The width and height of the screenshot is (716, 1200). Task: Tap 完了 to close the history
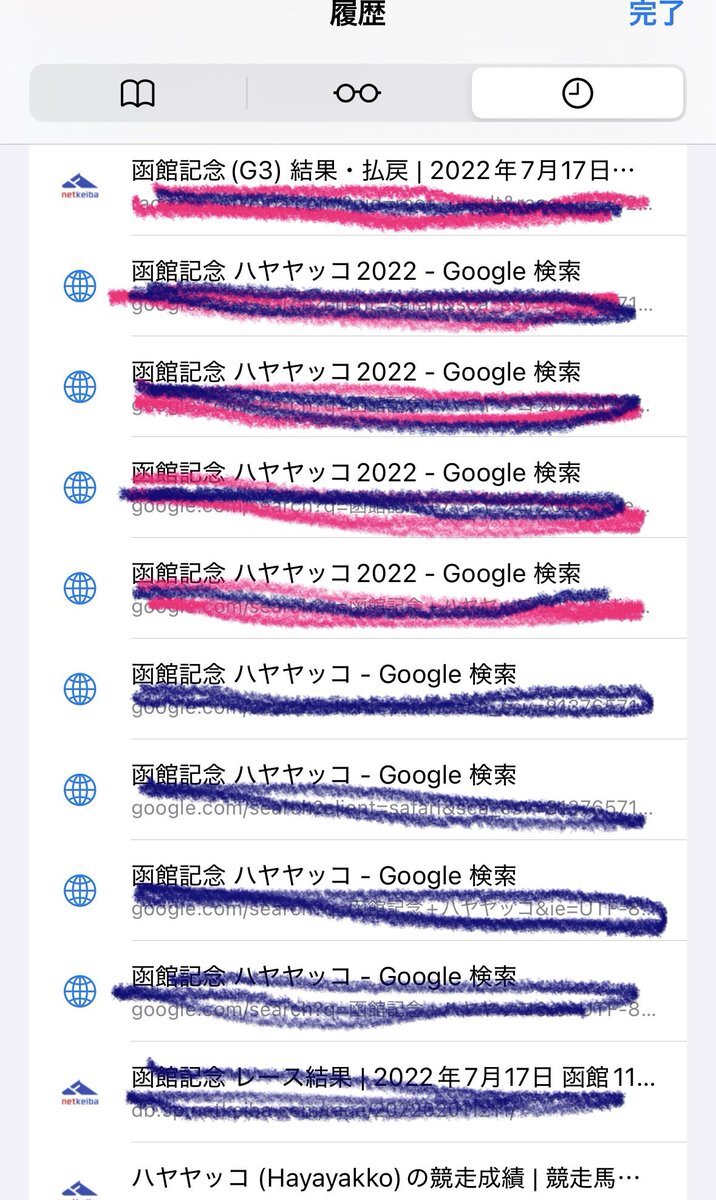[657, 13]
